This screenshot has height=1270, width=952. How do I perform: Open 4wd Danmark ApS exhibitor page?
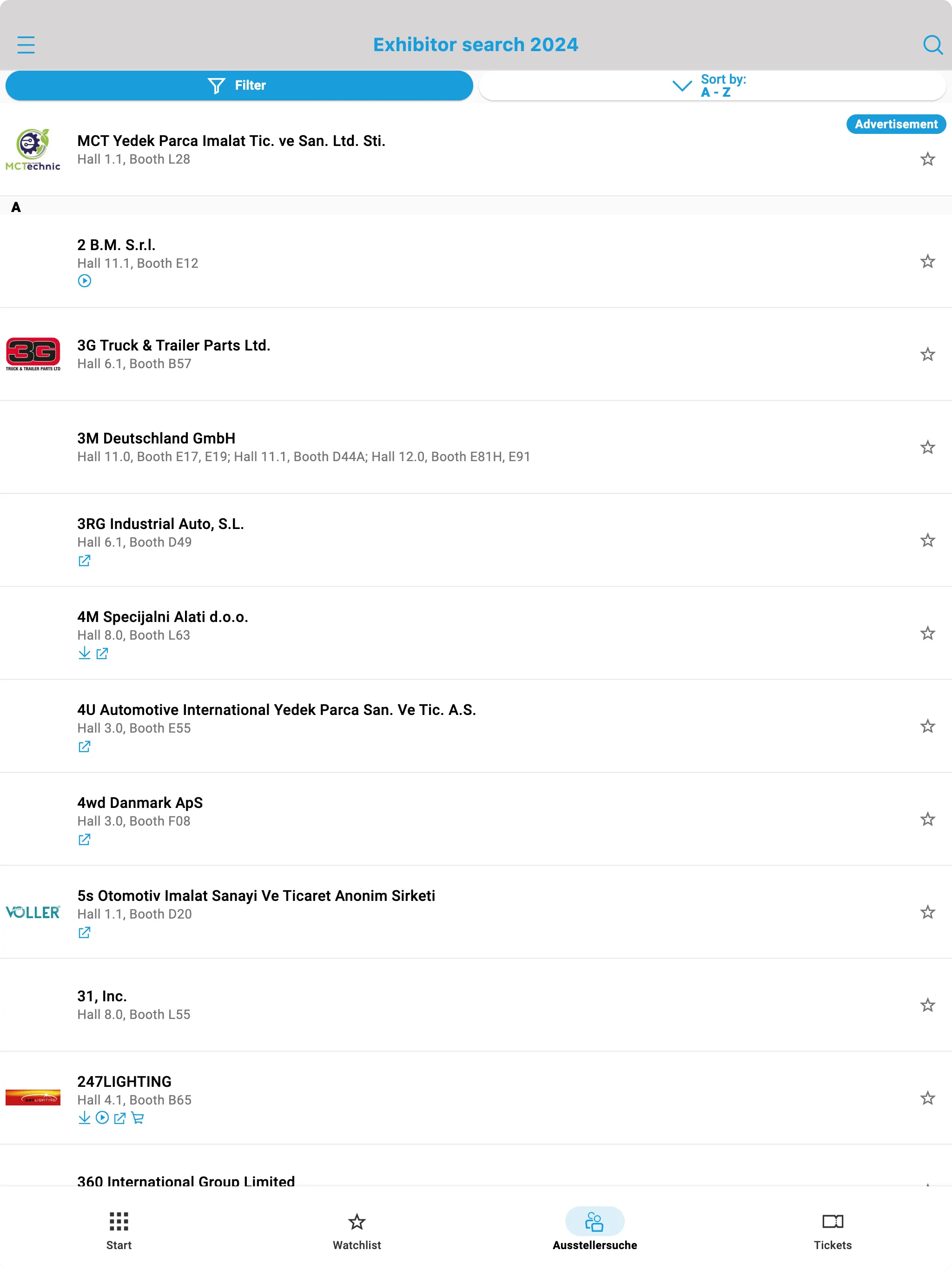pos(140,811)
